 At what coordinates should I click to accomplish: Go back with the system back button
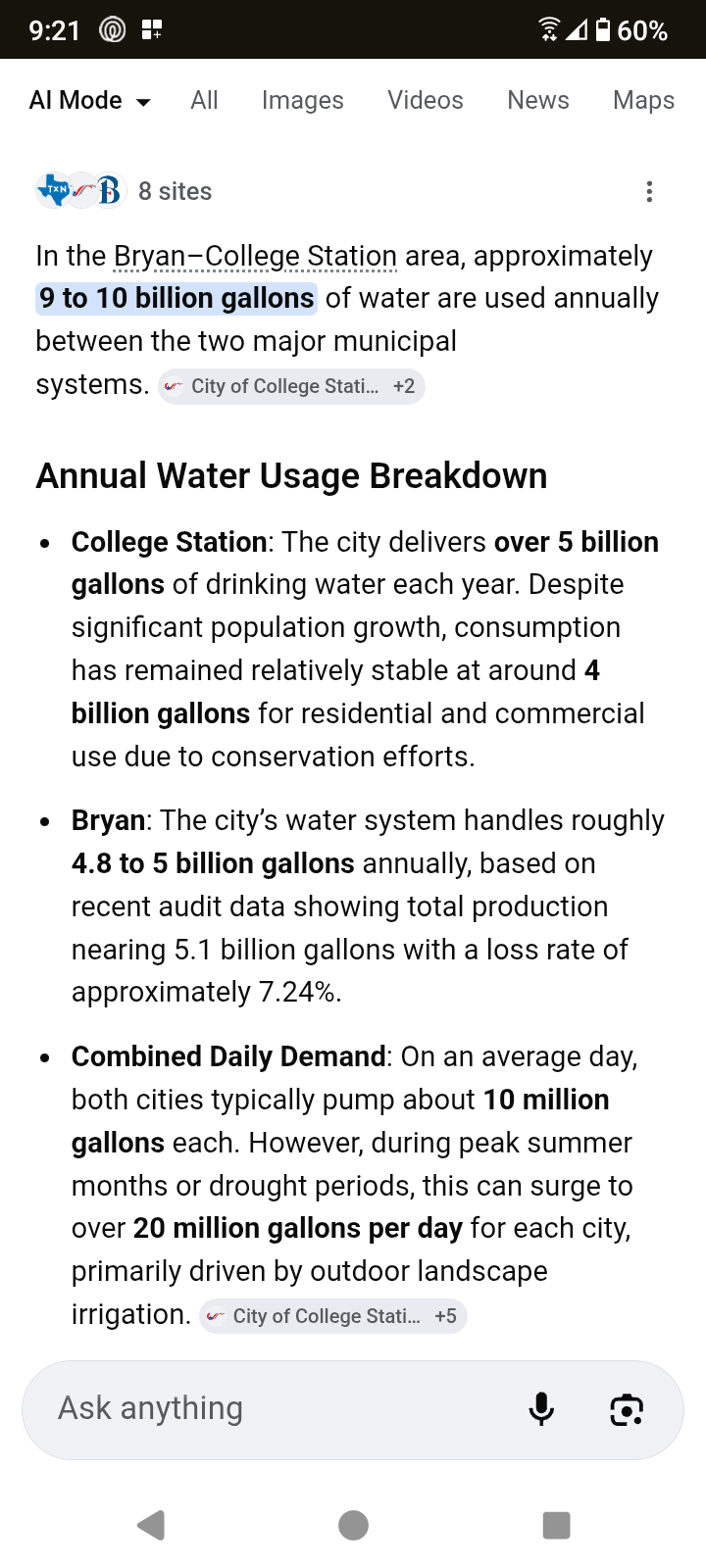pyautogui.click(x=151, y=1525)
